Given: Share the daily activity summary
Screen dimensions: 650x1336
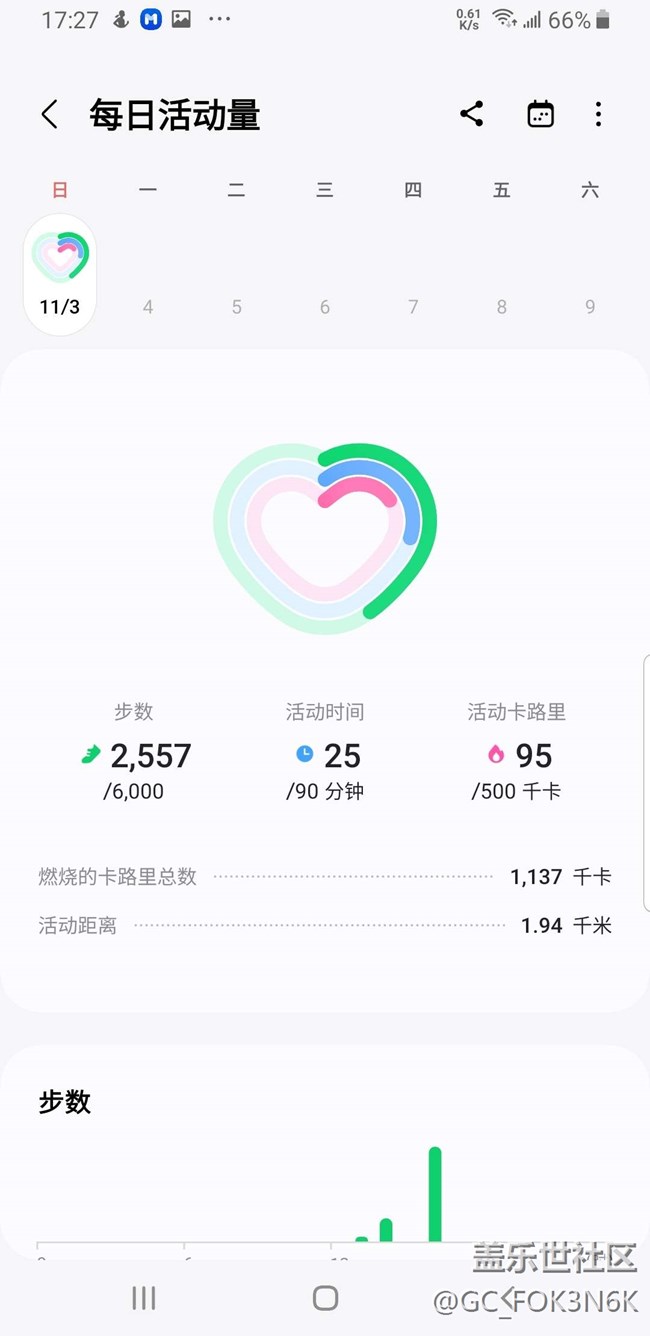Looking at the screenshot, I should tap(472, 114).
